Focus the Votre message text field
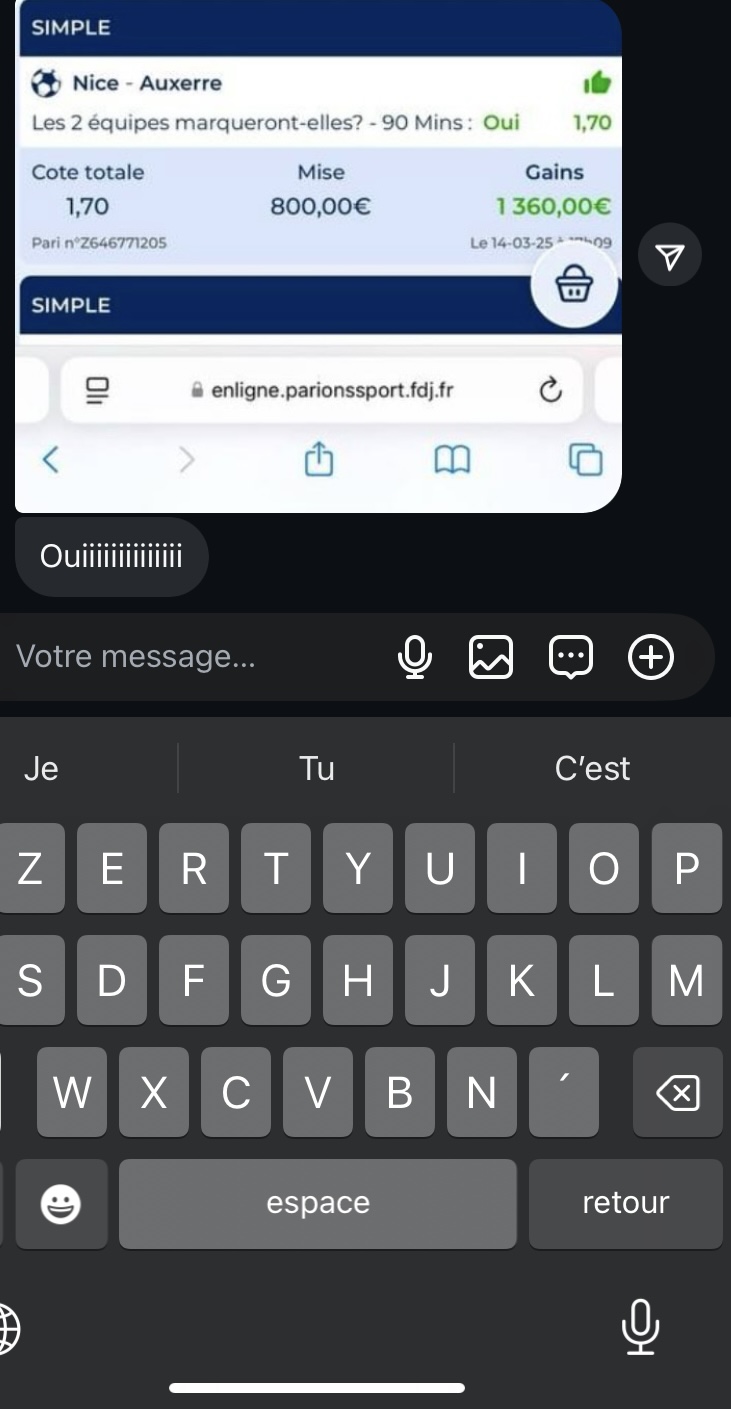The image size is (731, 1409). pos(190,657)
